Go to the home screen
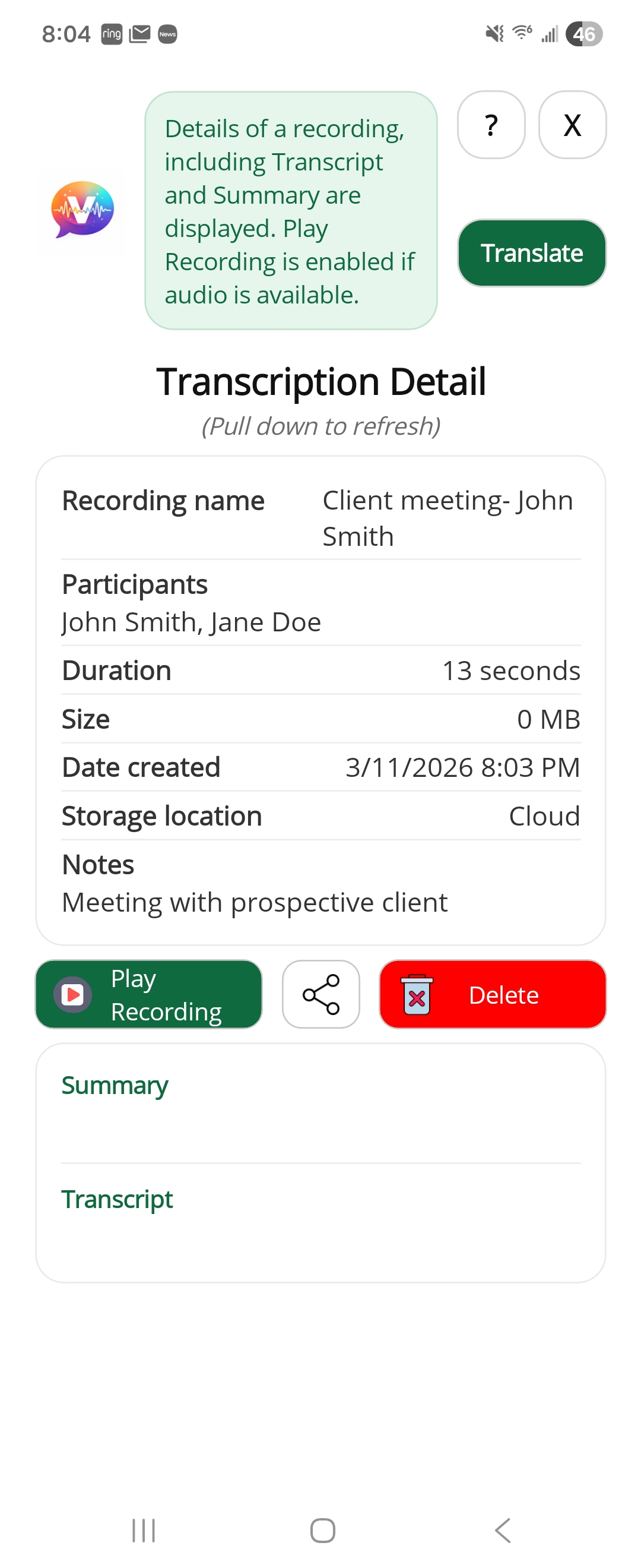Image resolution: width=641 pixels, height=1568 pixels. pyautogui.click(x=322, y=1529)
